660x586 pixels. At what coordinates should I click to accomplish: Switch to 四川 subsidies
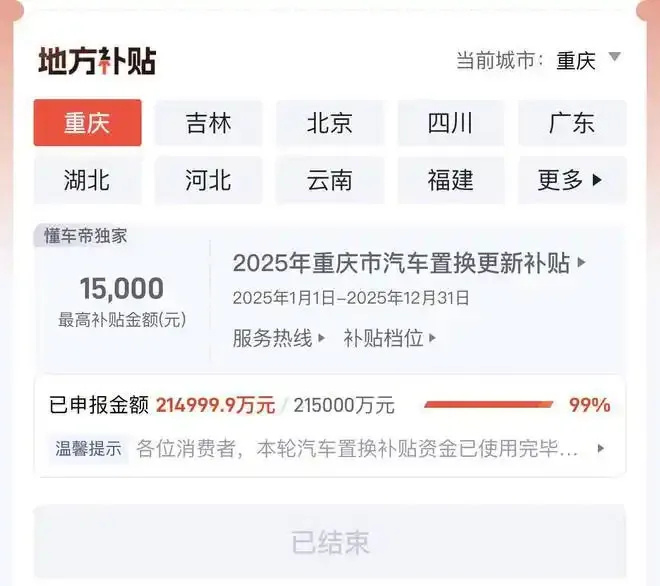(451, 123)
